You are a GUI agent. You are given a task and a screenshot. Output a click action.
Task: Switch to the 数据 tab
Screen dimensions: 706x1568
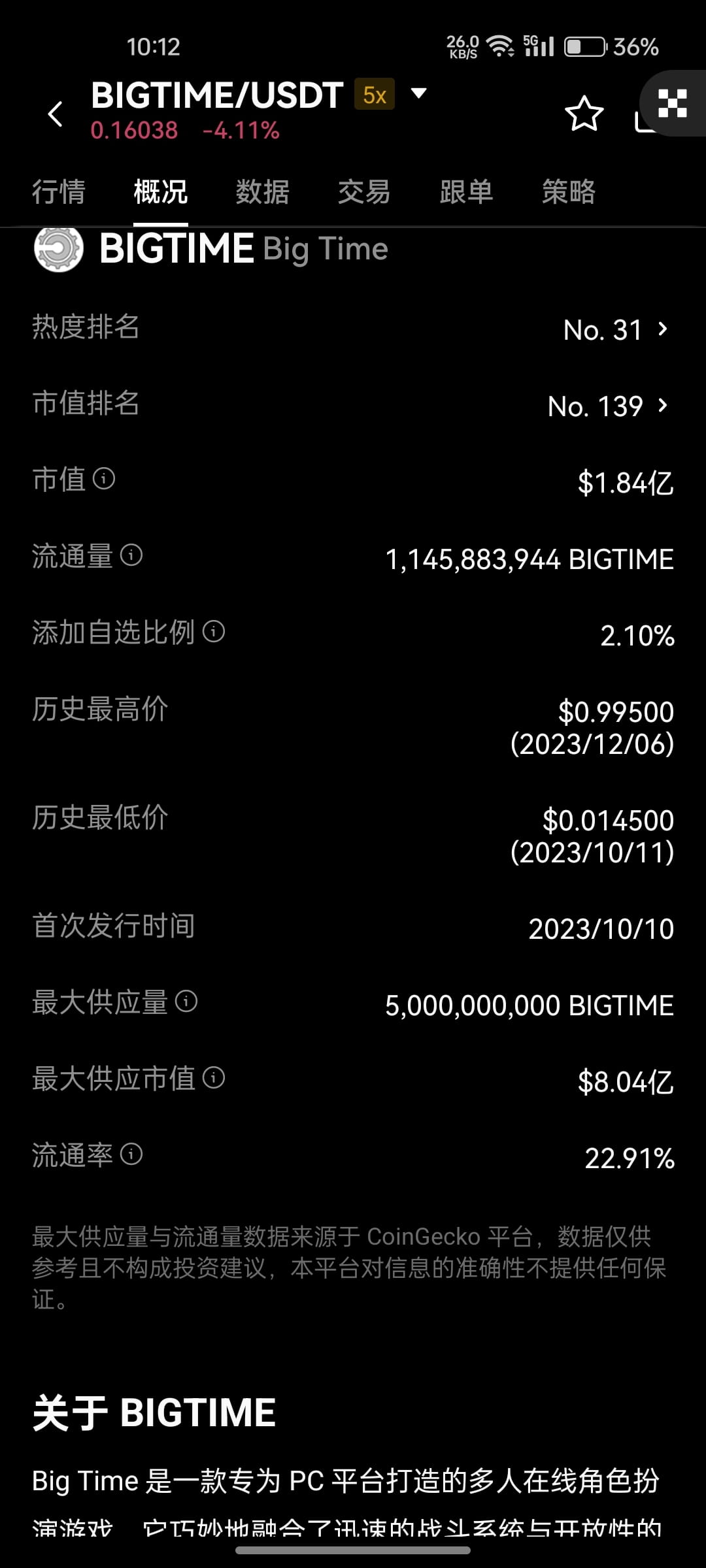tap(262, 192)
